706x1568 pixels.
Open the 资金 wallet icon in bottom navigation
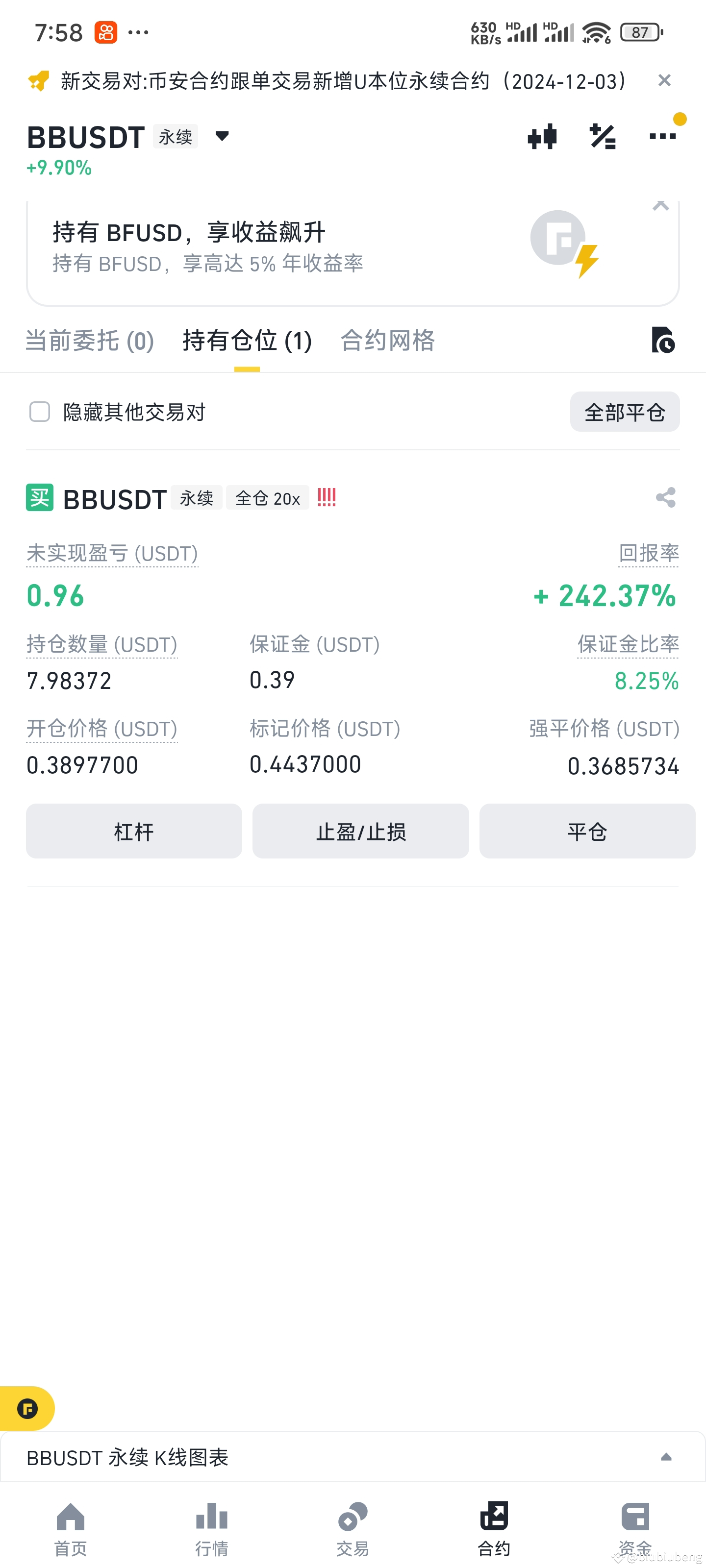[x=635, y=1517]
